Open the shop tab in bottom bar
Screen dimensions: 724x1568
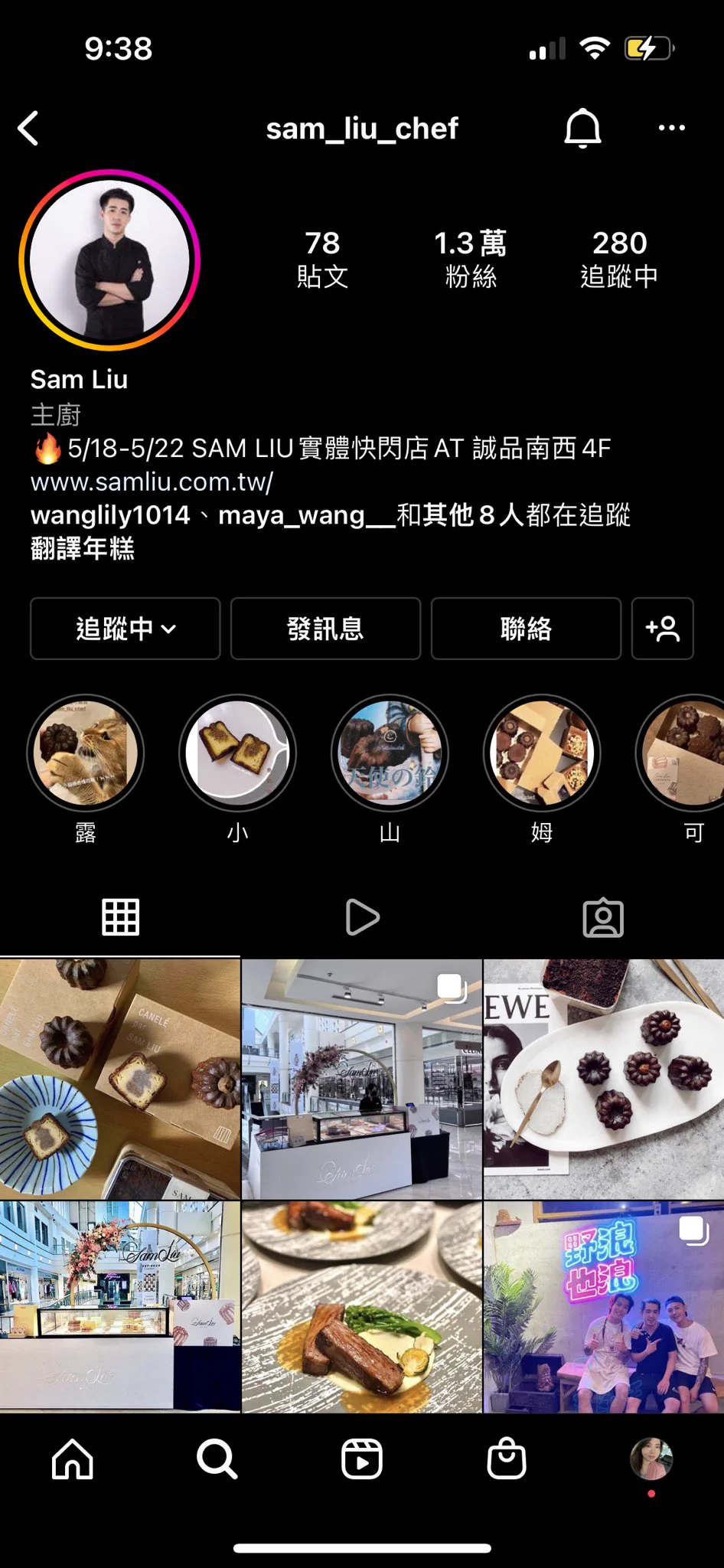[x=507, y=1459]
